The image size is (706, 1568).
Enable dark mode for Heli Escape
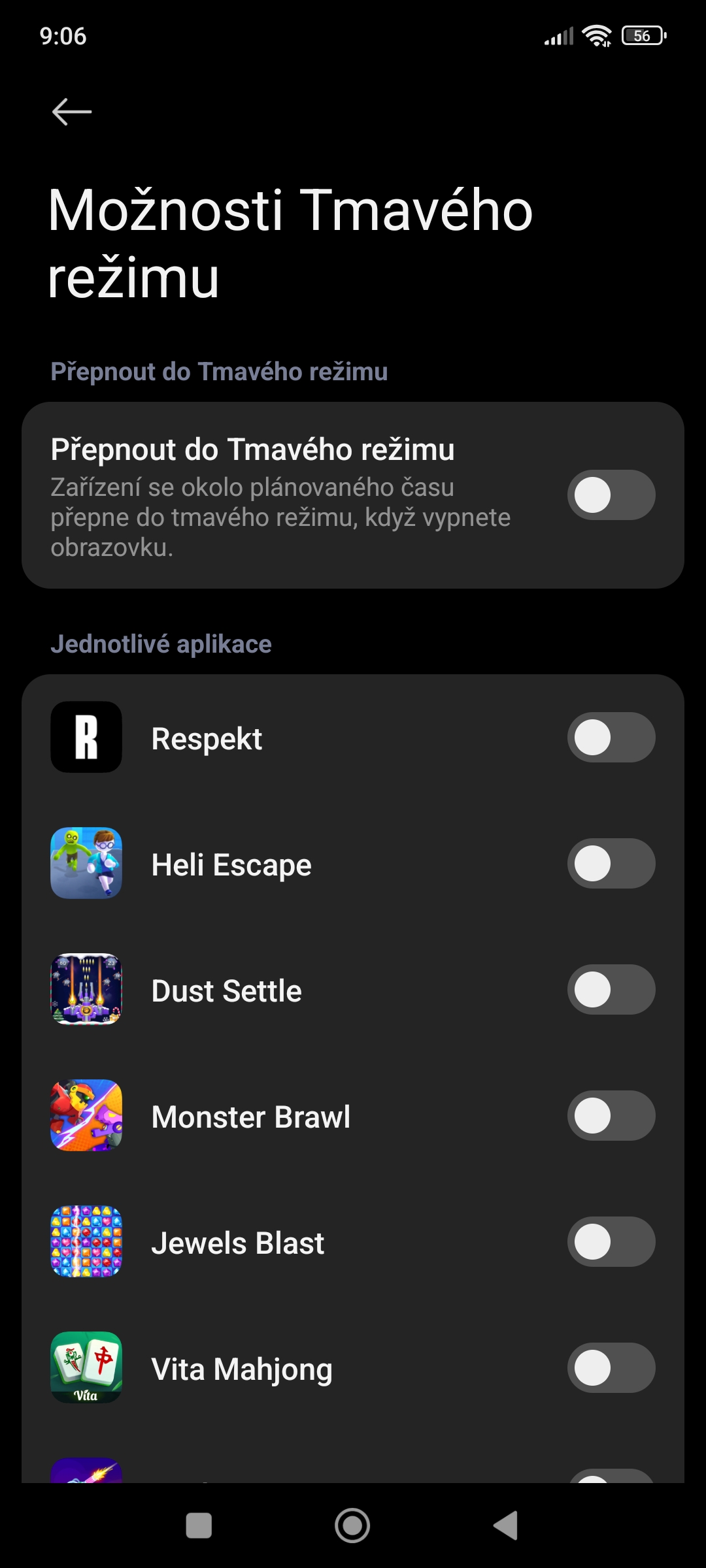(x=611, y=864)
